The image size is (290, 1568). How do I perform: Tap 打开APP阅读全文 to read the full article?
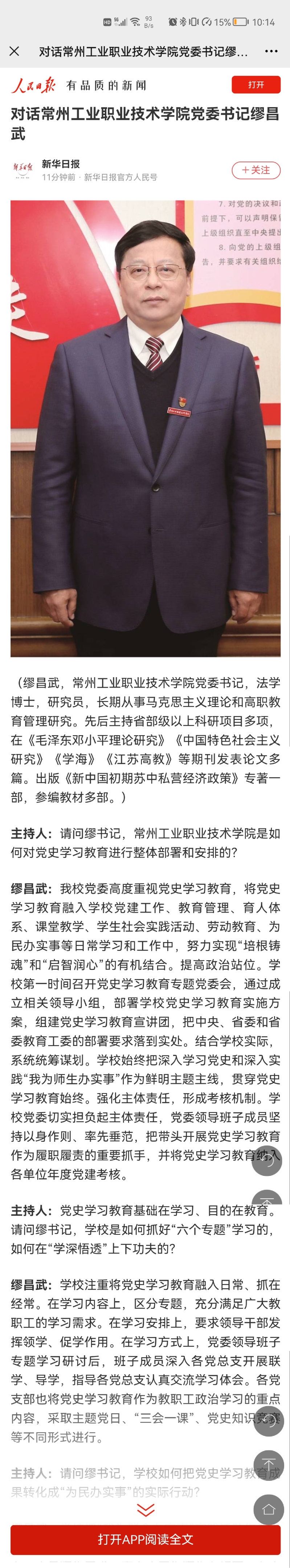point(145,1539)
